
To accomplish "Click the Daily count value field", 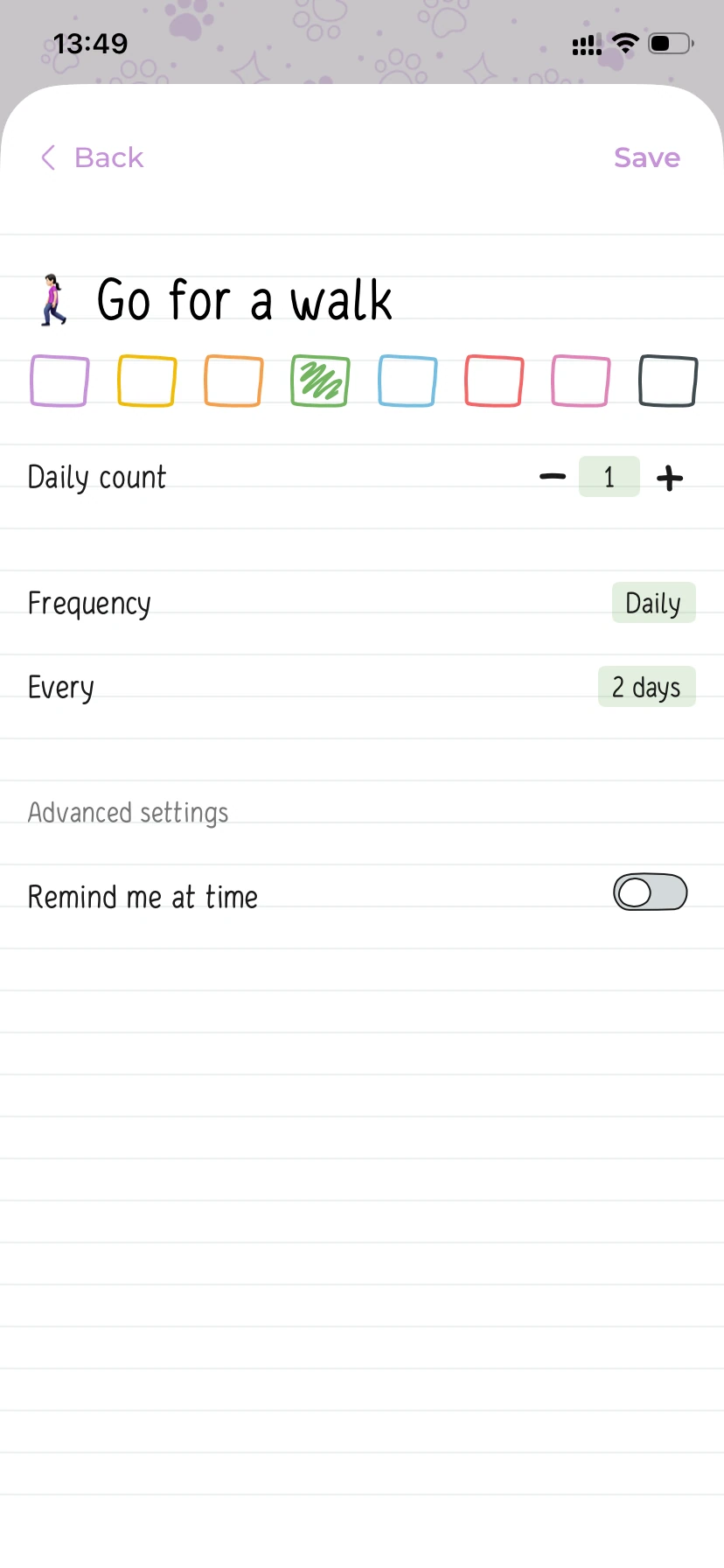I will (609, 477).
